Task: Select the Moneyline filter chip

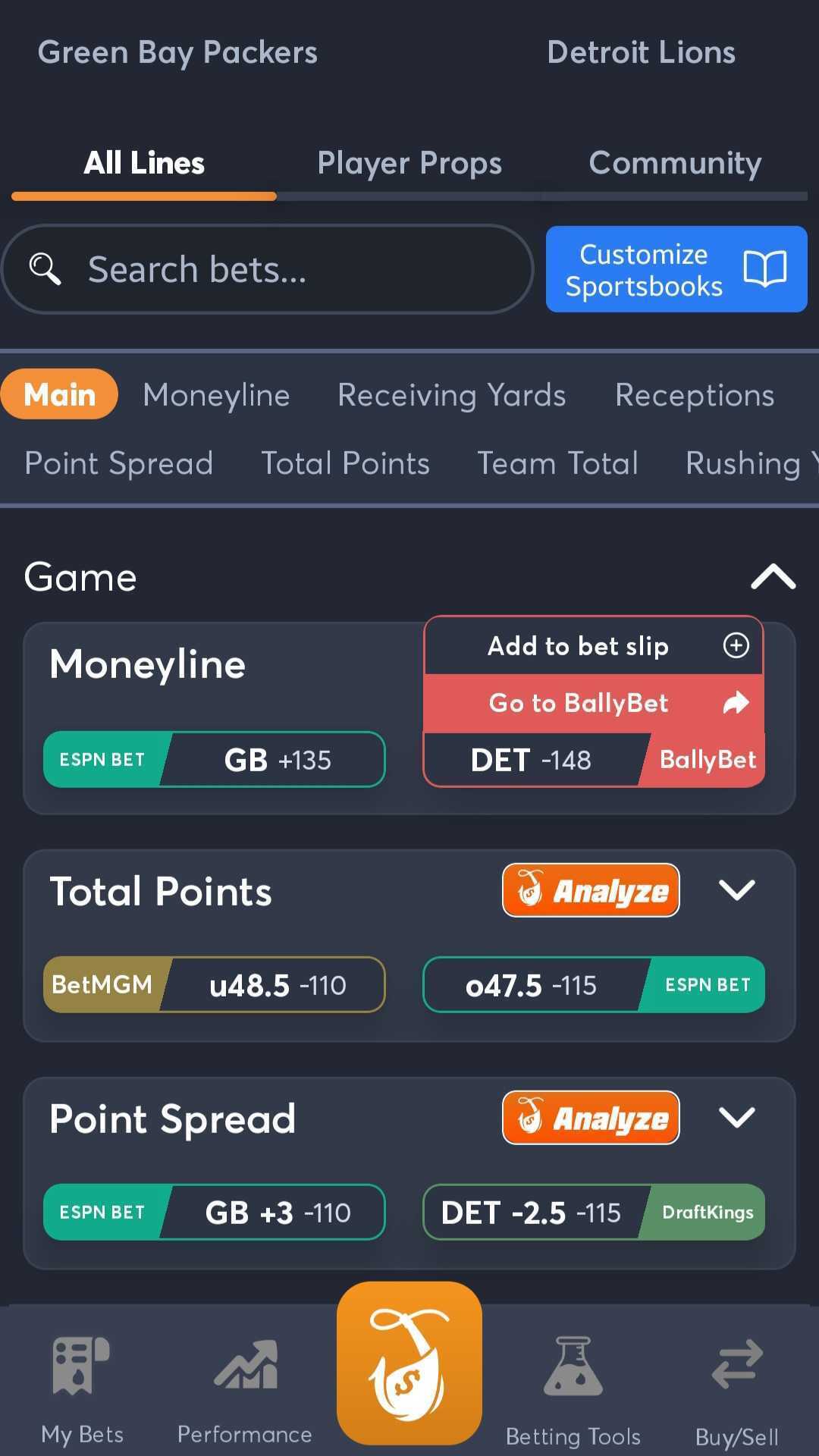Action: [x=216, y=395]
